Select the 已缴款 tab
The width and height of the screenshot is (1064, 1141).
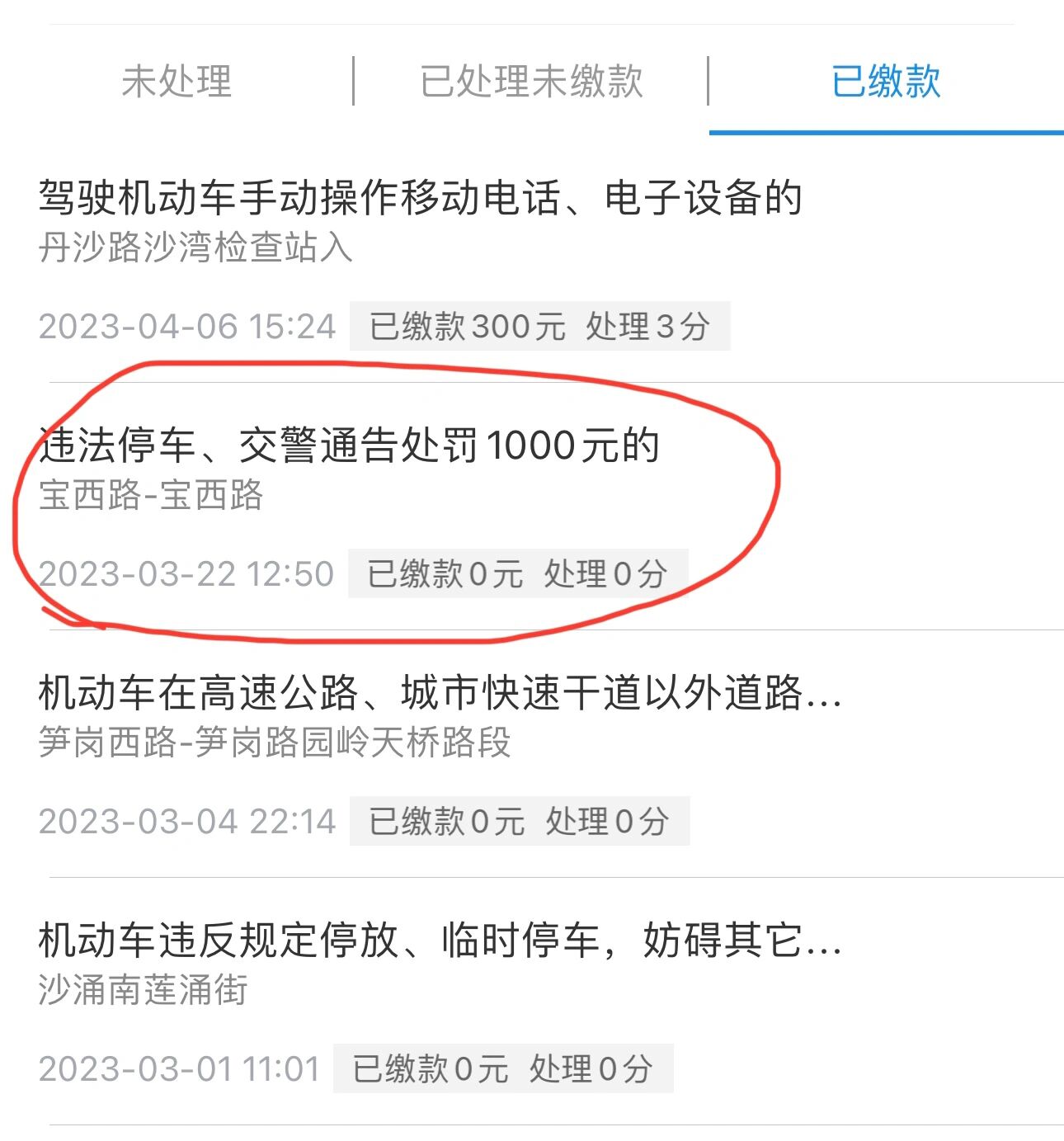(886, 81)
